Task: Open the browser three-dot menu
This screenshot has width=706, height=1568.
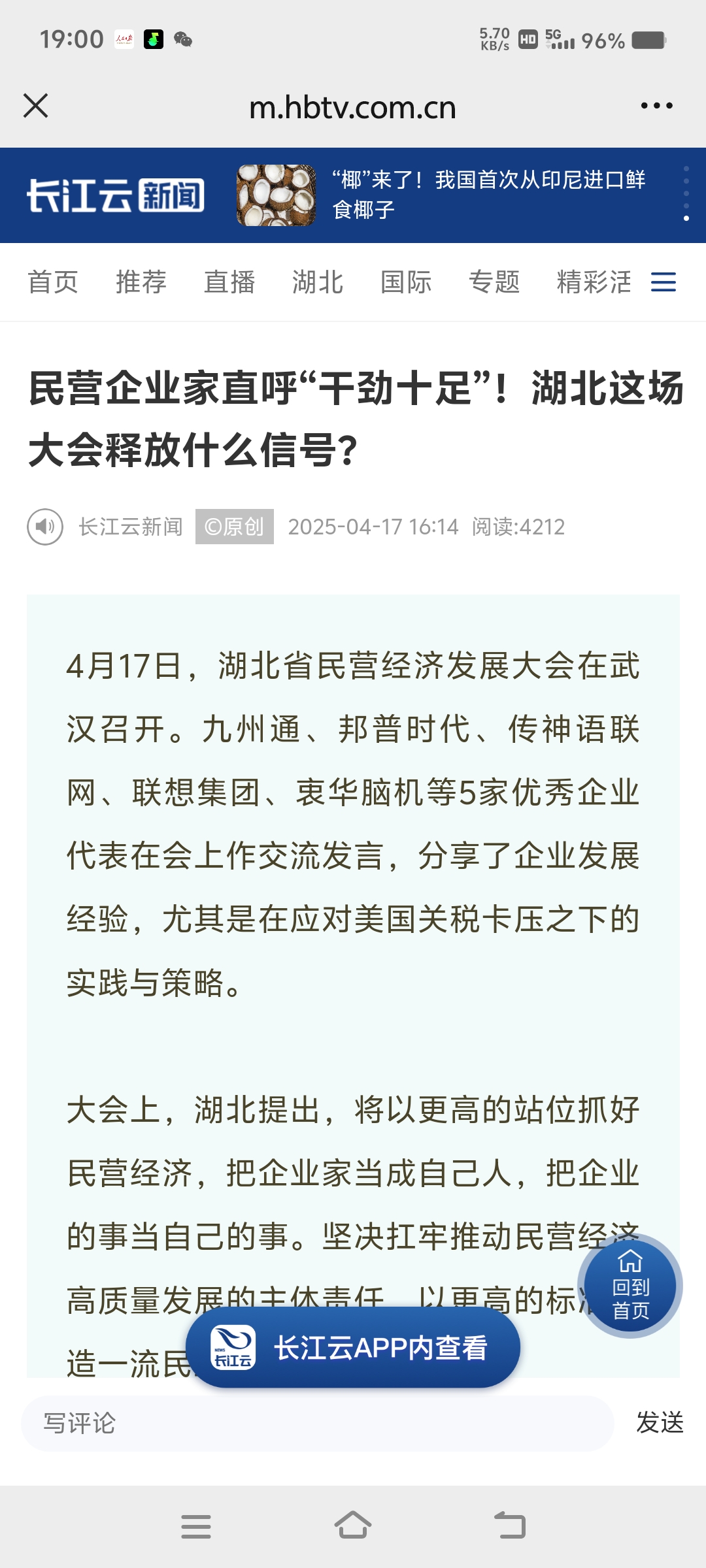Action: point(656,106)
